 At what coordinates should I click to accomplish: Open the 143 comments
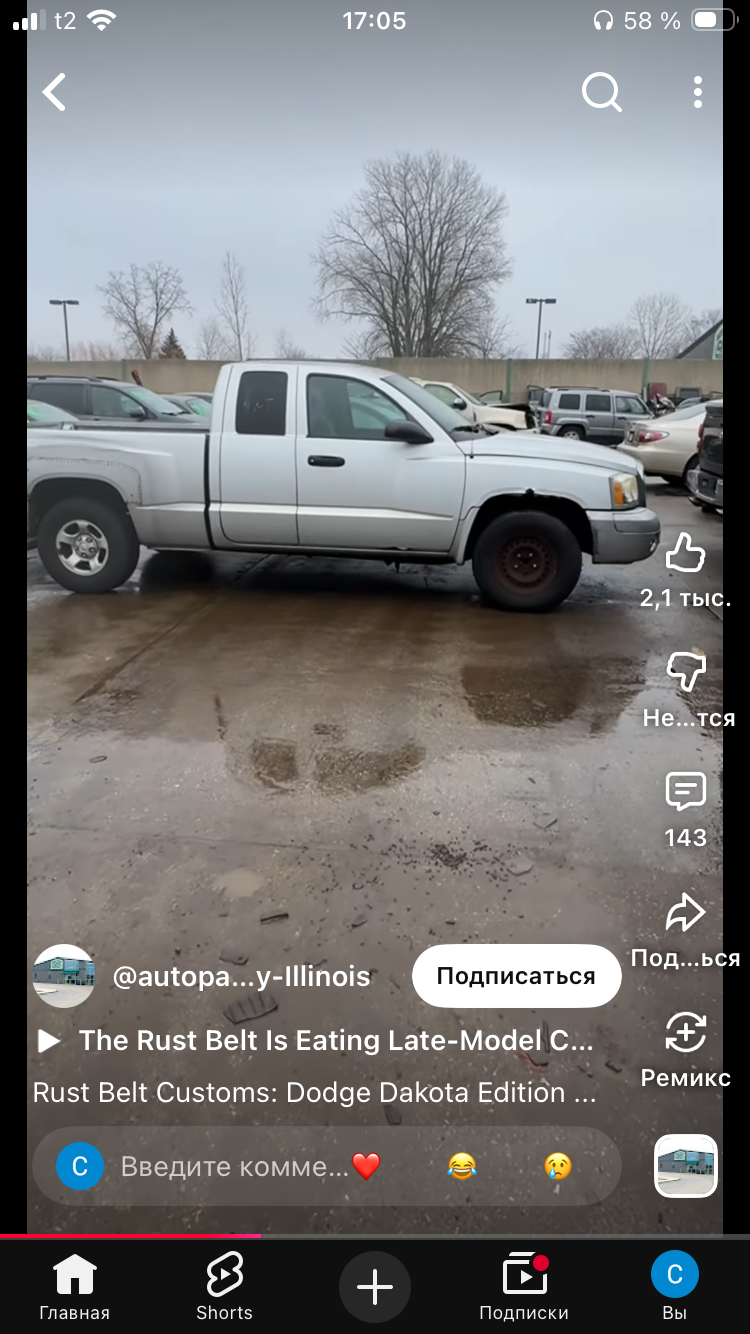pos(686,792)
